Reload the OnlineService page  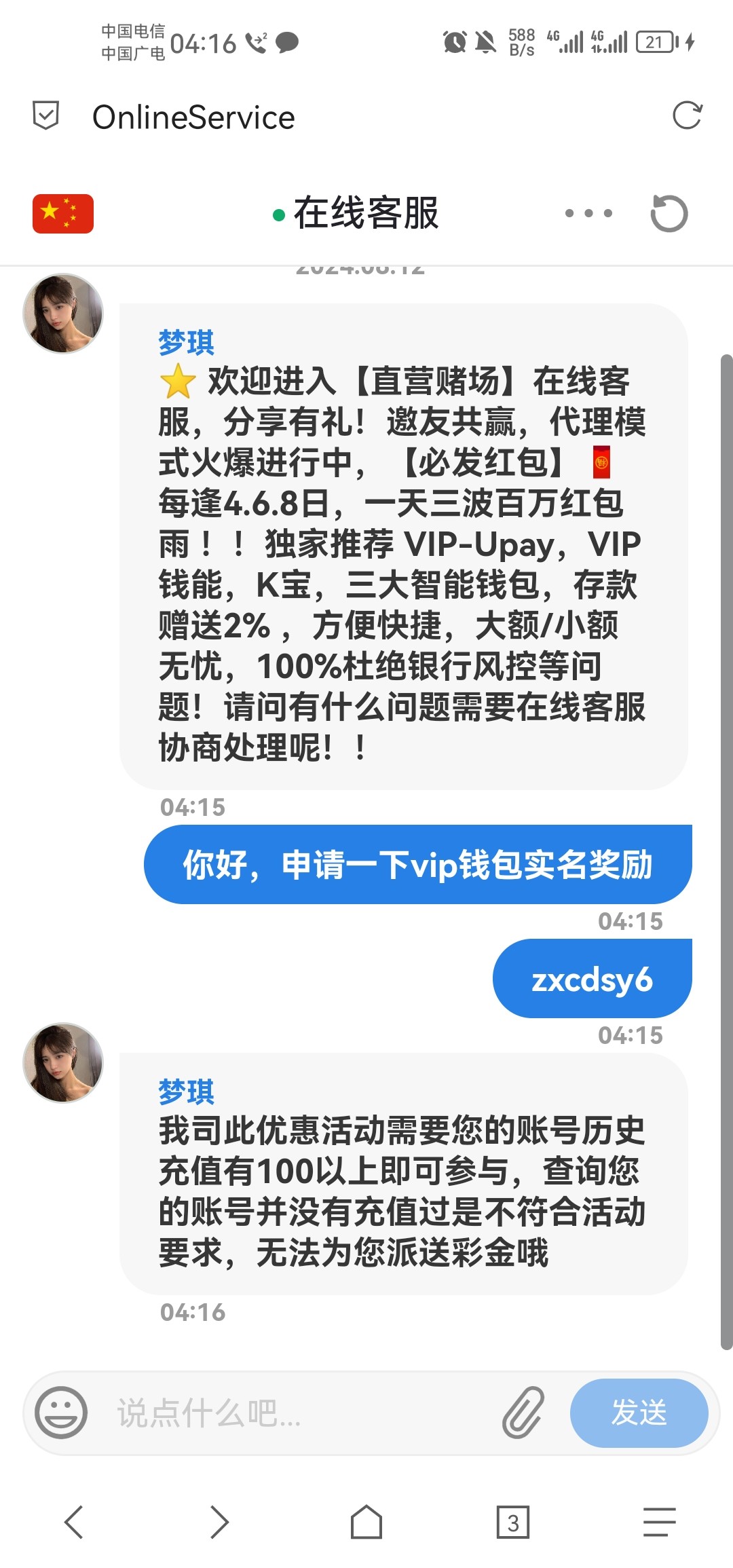[687, 116]
